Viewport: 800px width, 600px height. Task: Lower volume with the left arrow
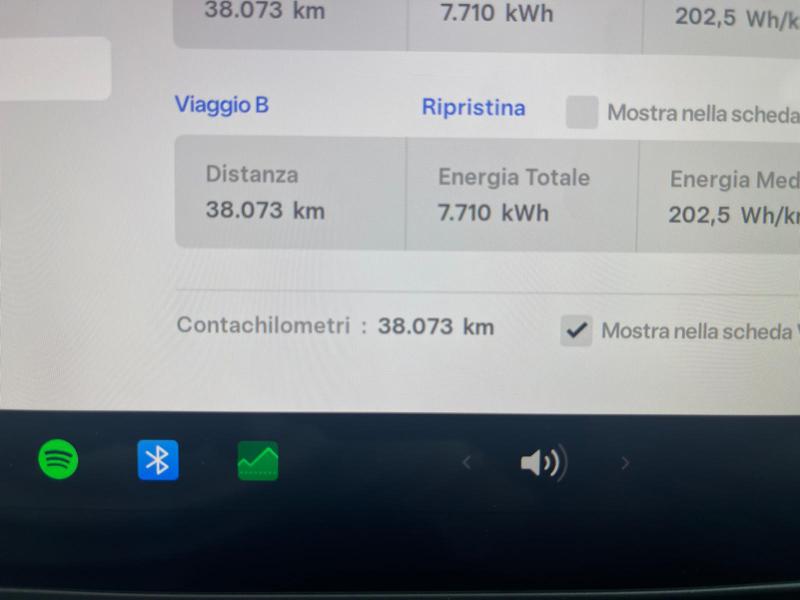pos(466,462)
